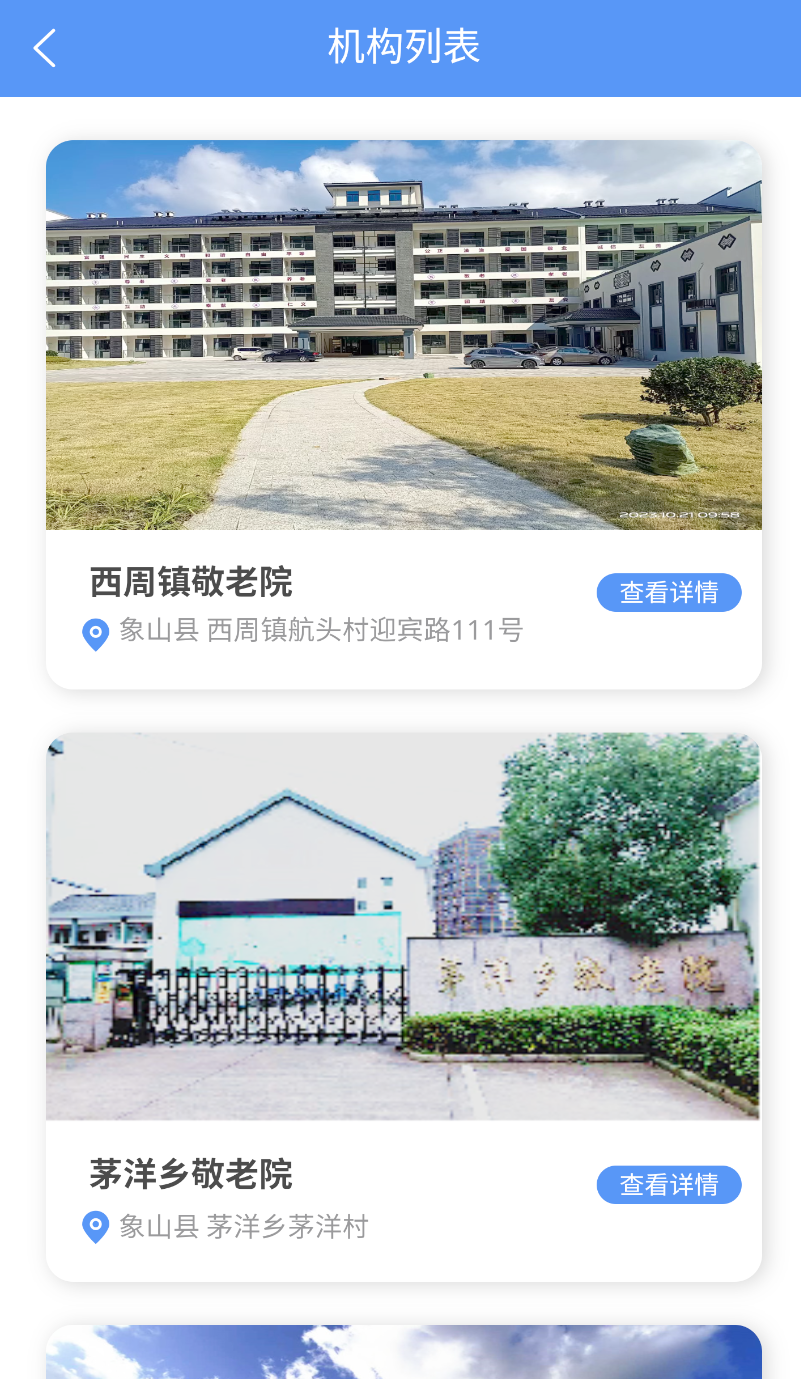This screenshot has width=801, height=1379.
Task: Select the 茅洋乡敬老院 institution name
Action: coord(188,1177)
